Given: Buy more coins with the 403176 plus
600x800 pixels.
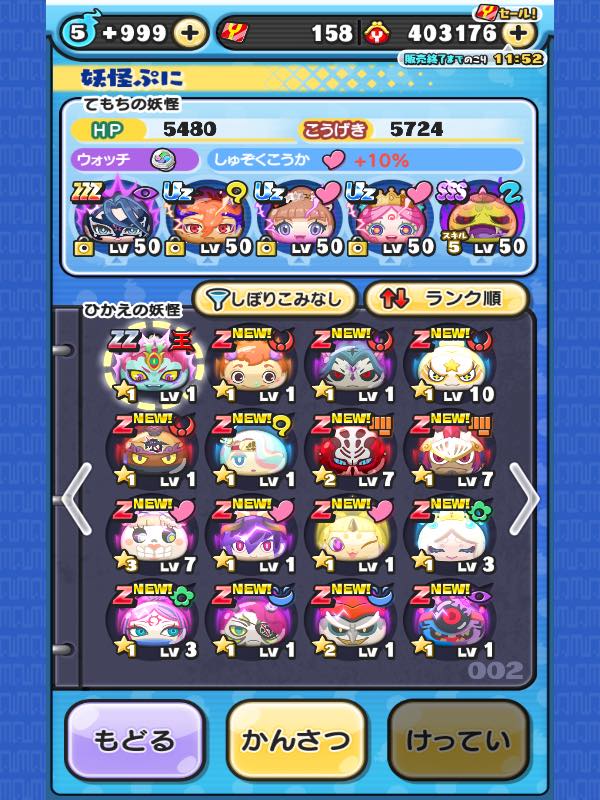Looking at the screenshot, I should click(x=517, y=33).
